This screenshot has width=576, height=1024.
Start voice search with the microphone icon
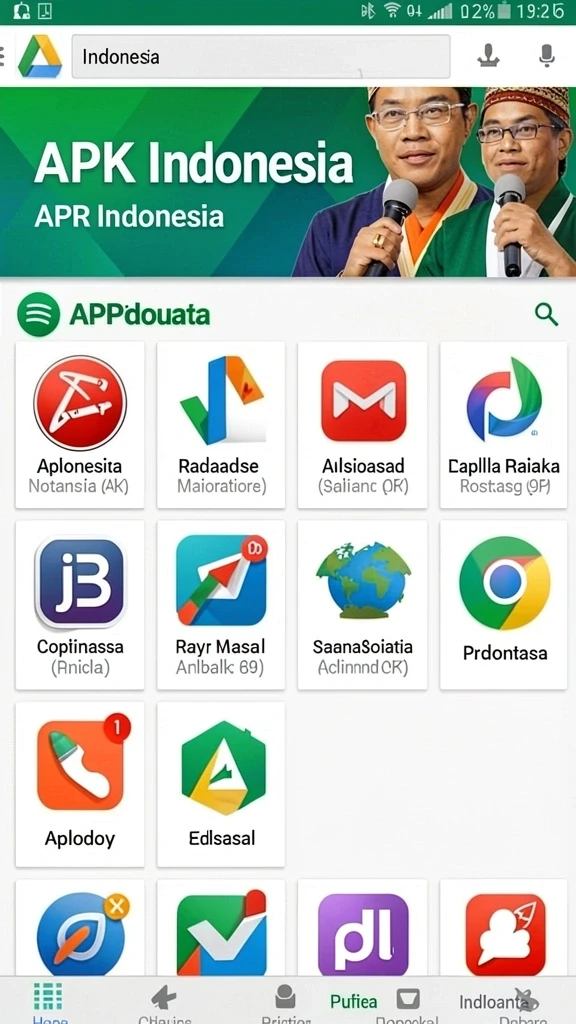[547, 56]
